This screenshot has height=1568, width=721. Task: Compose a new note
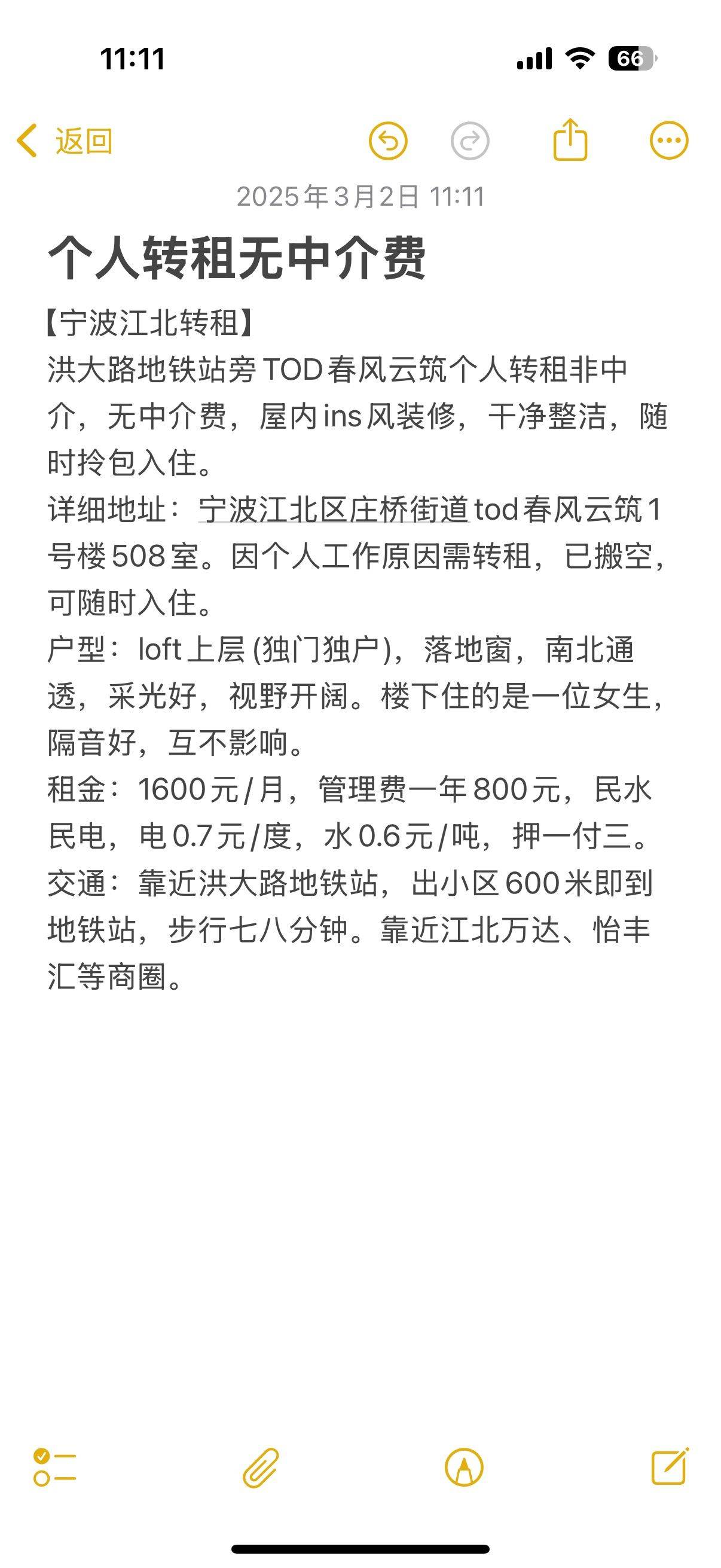point(670,1466)
